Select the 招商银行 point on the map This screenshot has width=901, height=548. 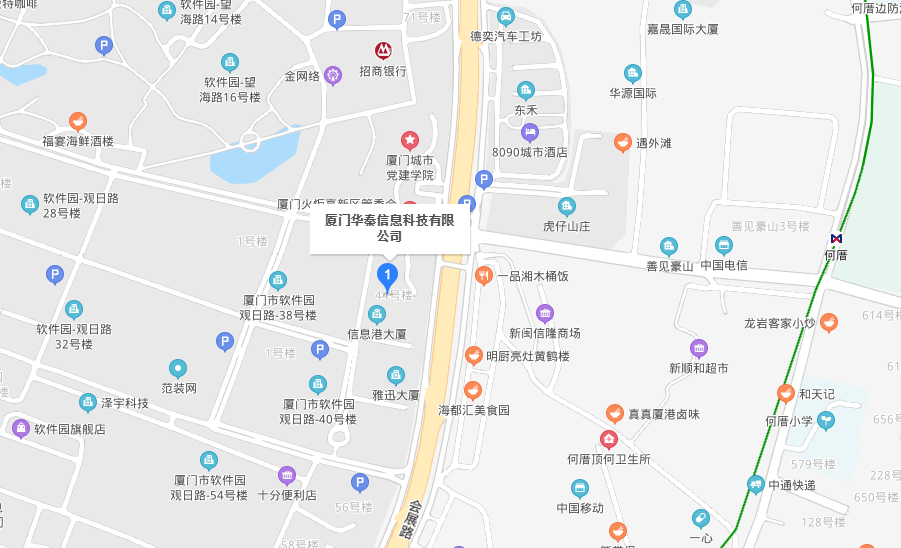(x=383, y=50)
